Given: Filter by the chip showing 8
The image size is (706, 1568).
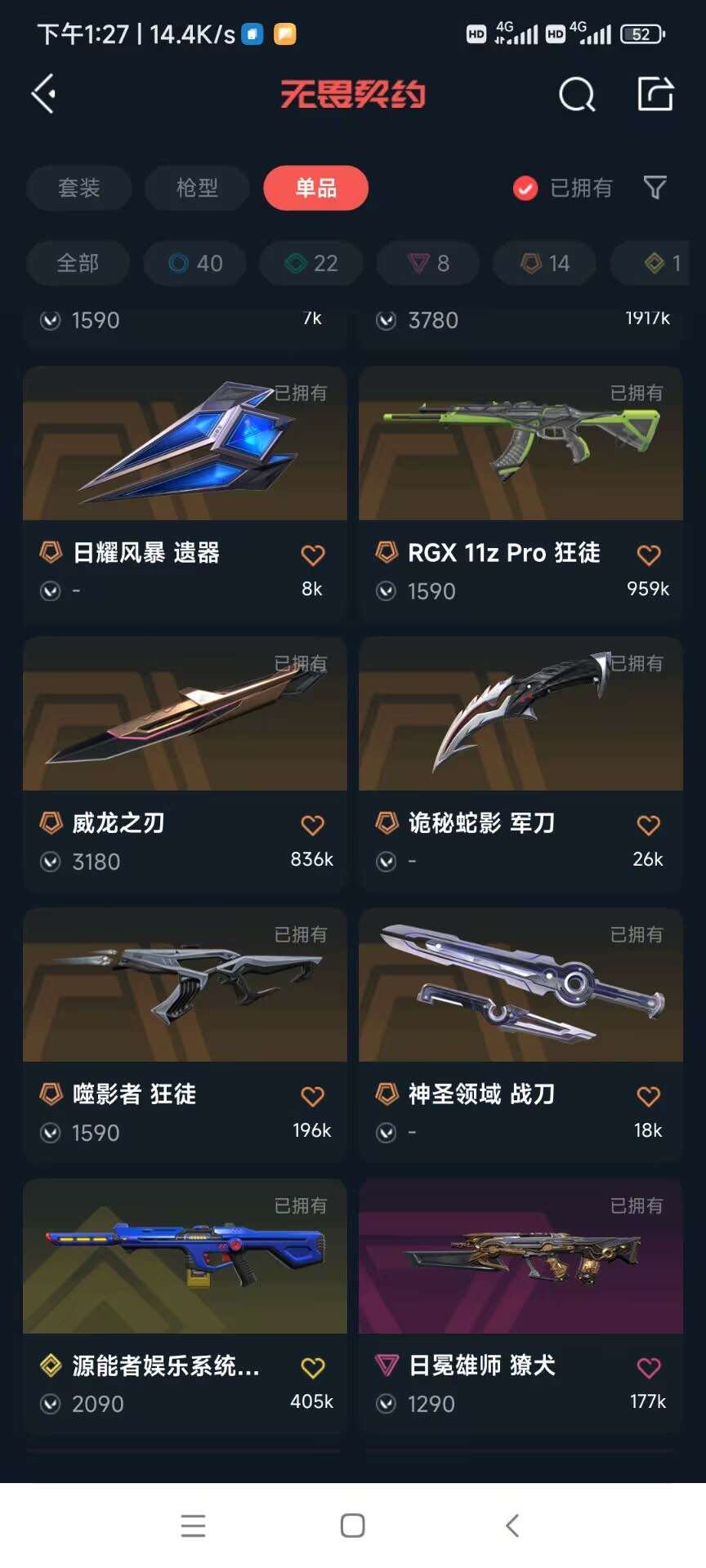Looking at the screenshot, I should point(428,263).
